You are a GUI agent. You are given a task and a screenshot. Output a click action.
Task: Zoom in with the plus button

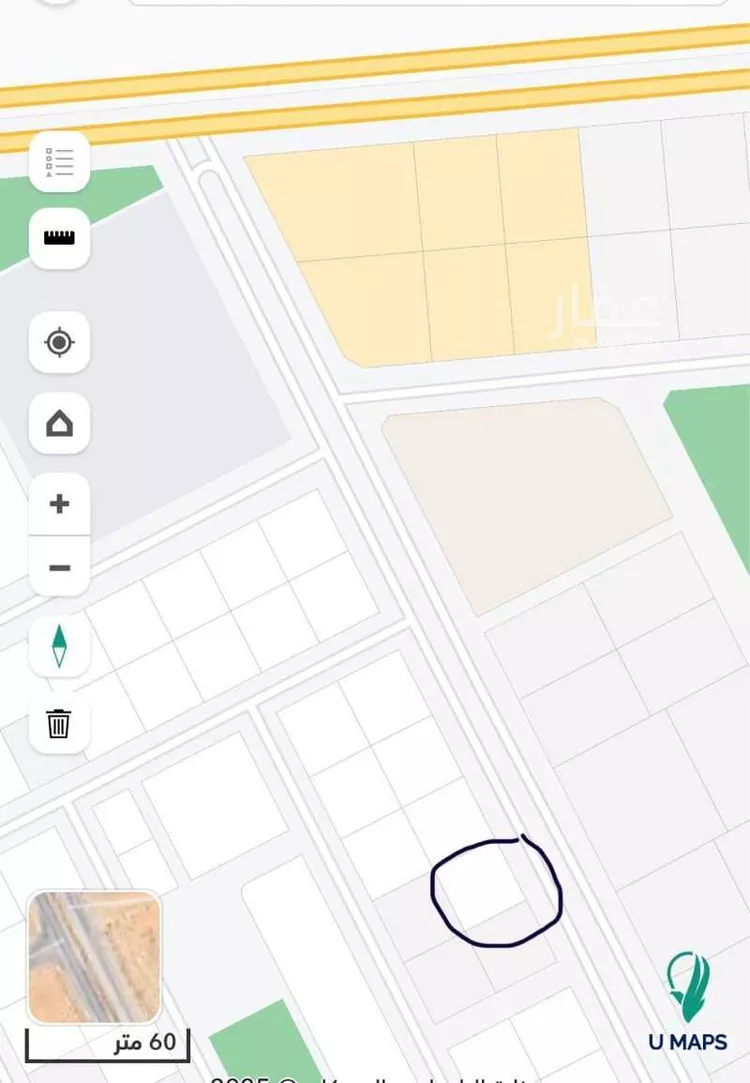pyautogui.click(x=59, y=503)
